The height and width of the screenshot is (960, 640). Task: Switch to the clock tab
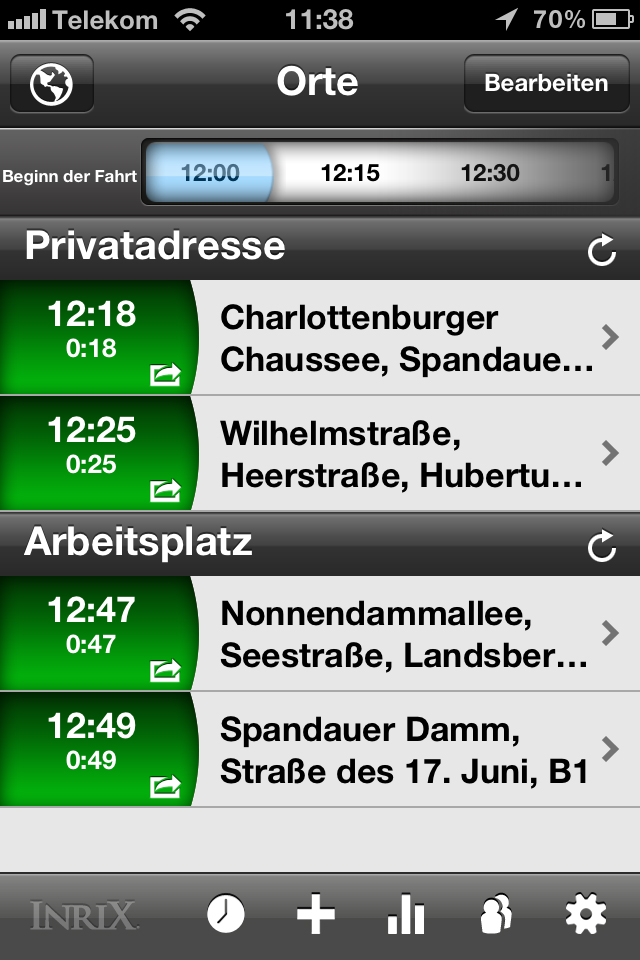click(x=226, y=914)
